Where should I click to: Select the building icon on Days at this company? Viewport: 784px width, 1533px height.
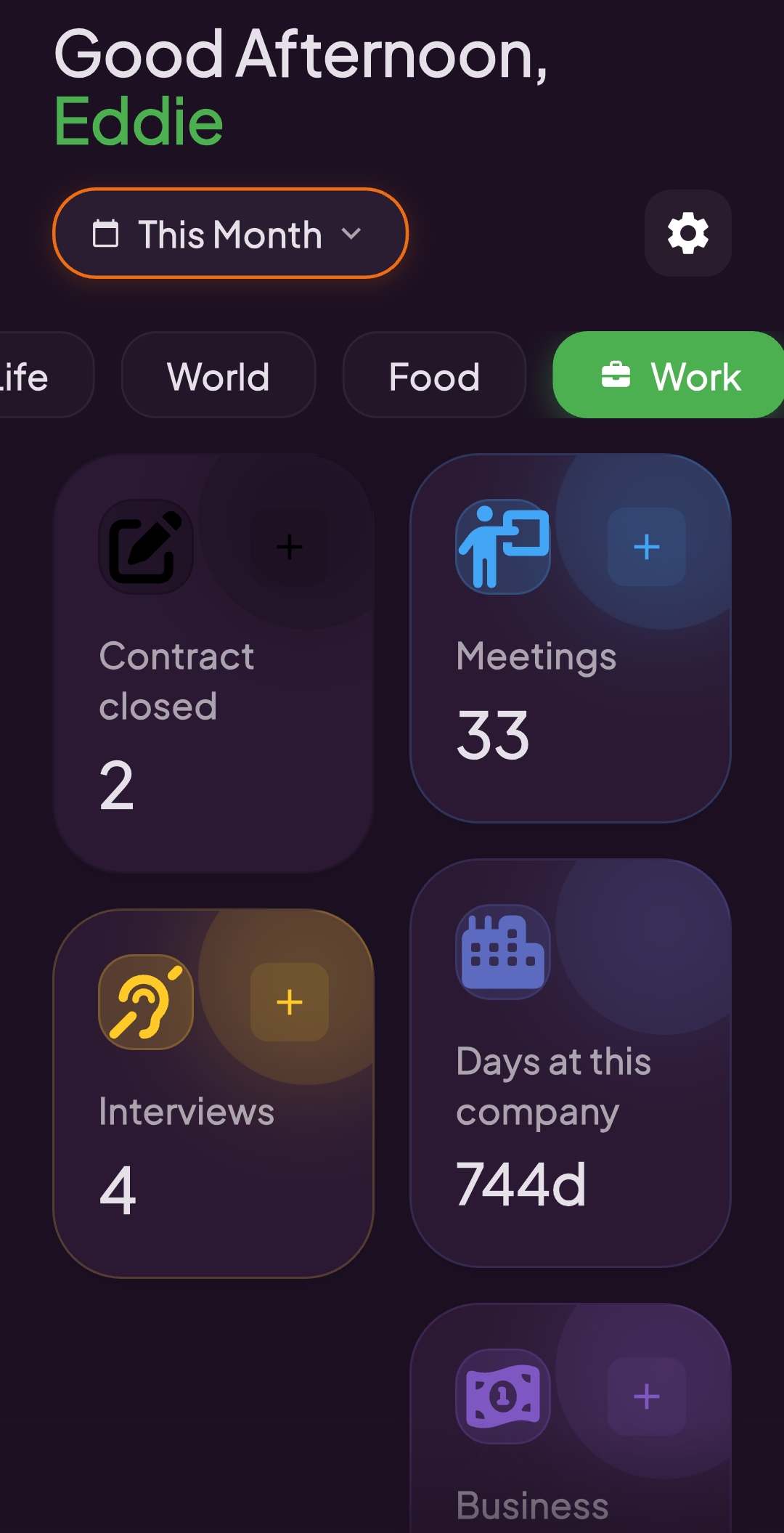tap(502, 953)
